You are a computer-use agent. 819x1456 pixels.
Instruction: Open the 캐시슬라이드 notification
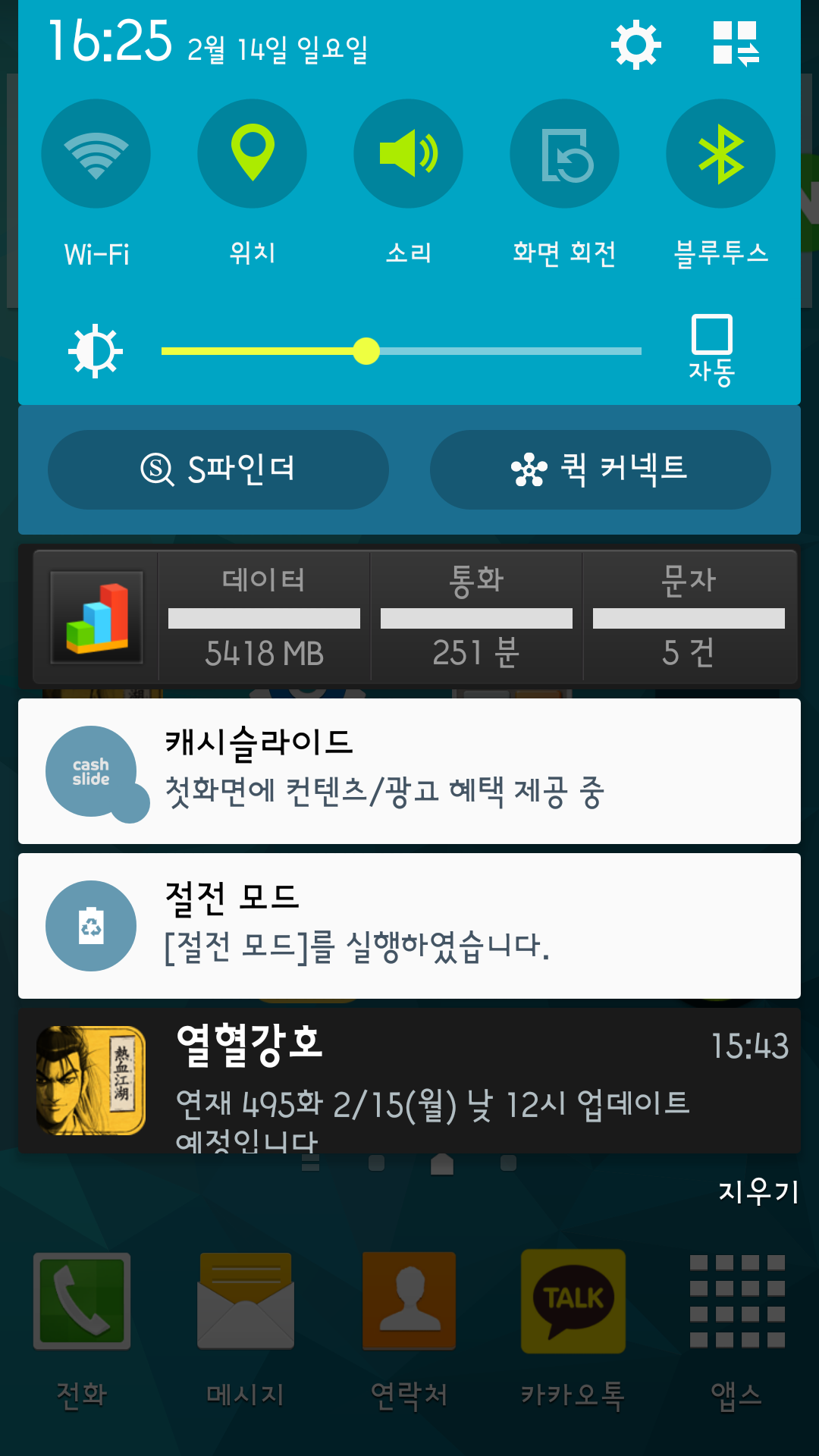pyautogui.click(x=409, y=770)
